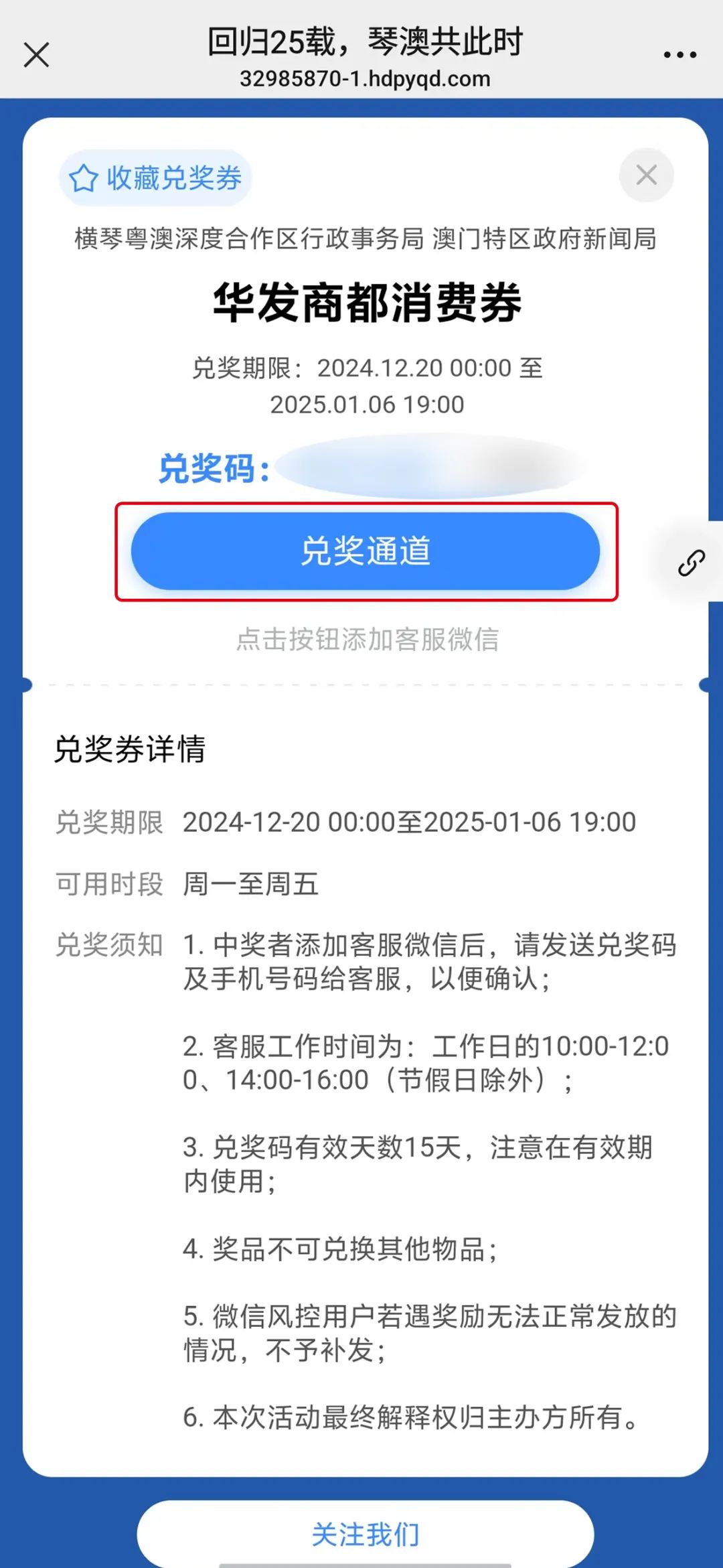This screenshot has width=723, height=1568.
Task: Open the 32985870-1.hdpyqd.com address label
Action: 365,79
